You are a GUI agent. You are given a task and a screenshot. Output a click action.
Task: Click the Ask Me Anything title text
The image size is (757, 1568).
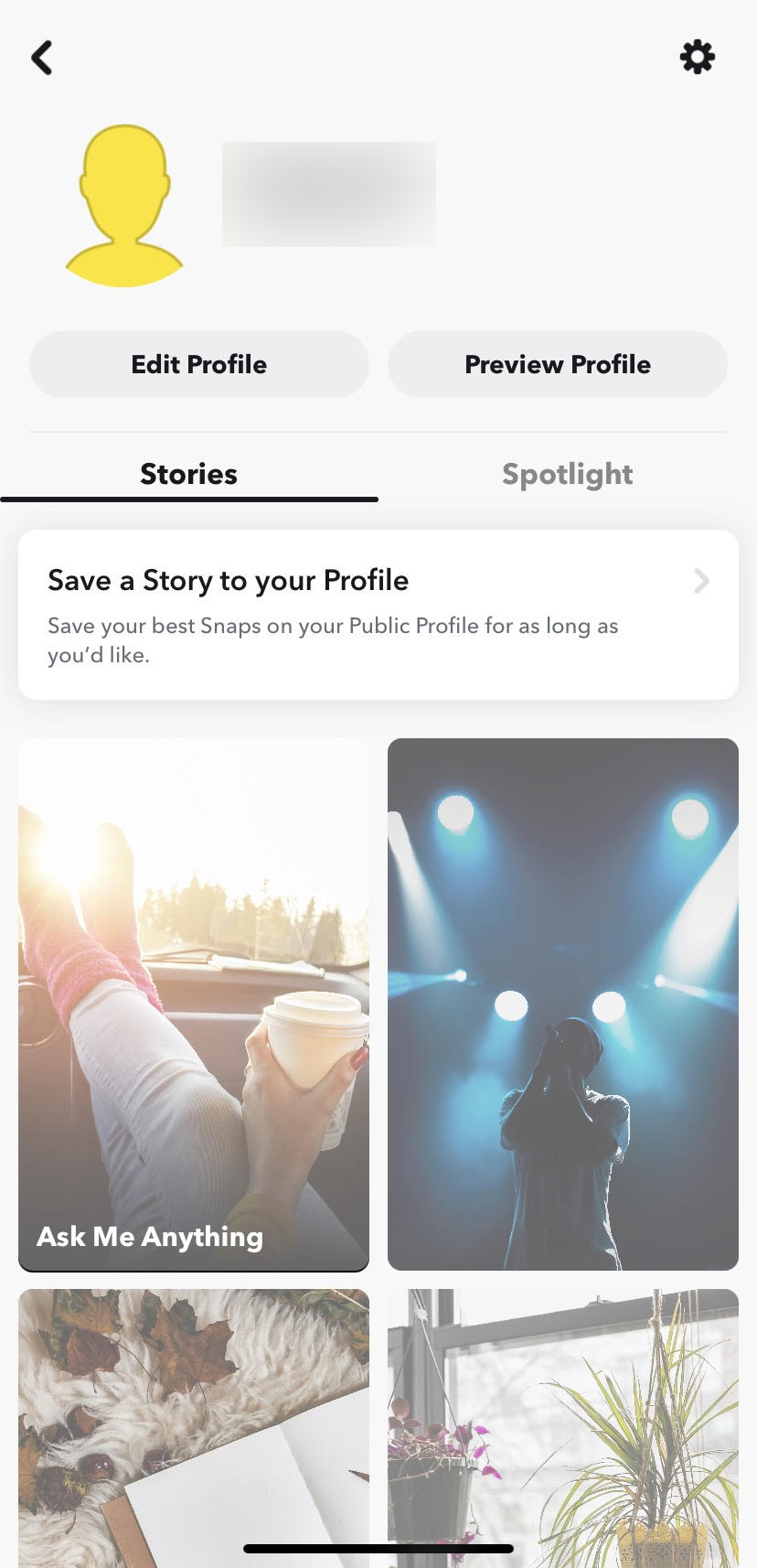point(149,1237)
